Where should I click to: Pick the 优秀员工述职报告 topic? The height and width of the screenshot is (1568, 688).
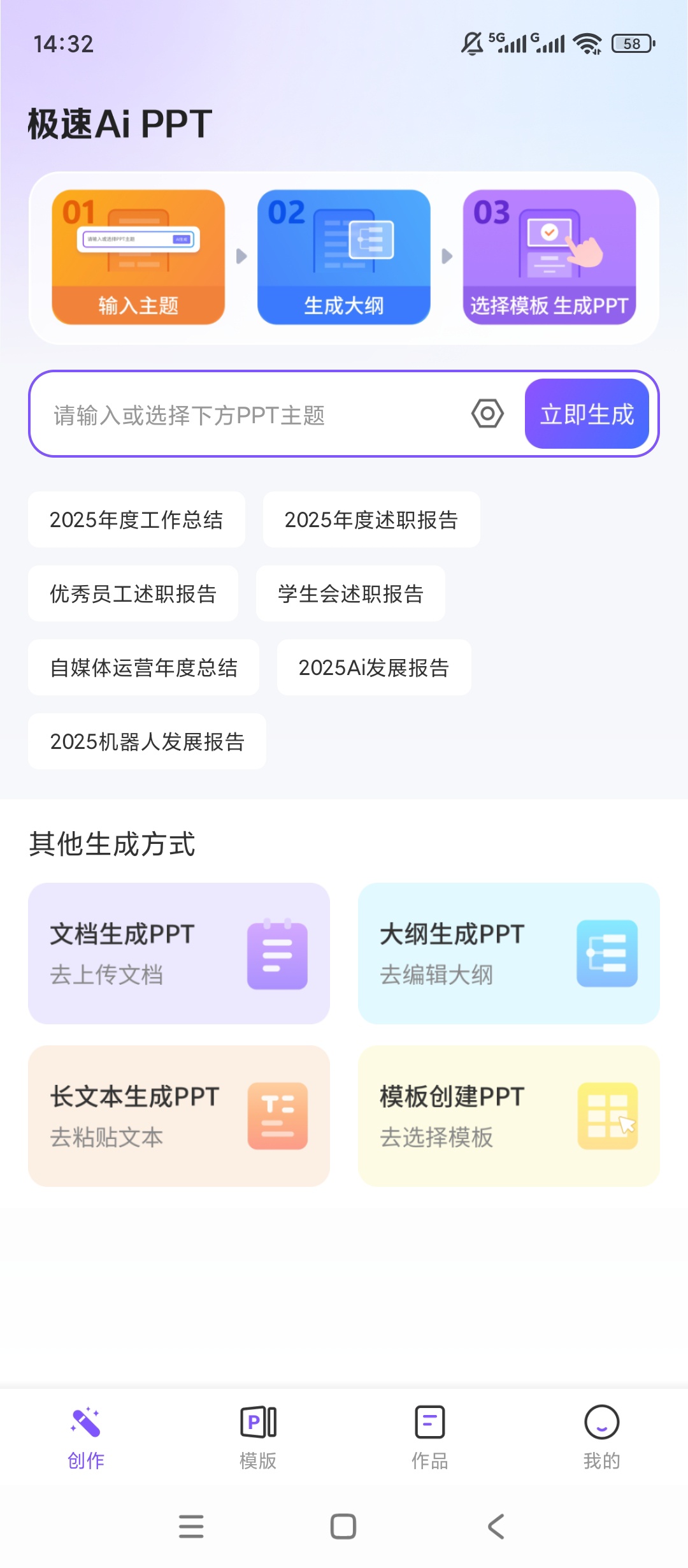coord(133,593)
